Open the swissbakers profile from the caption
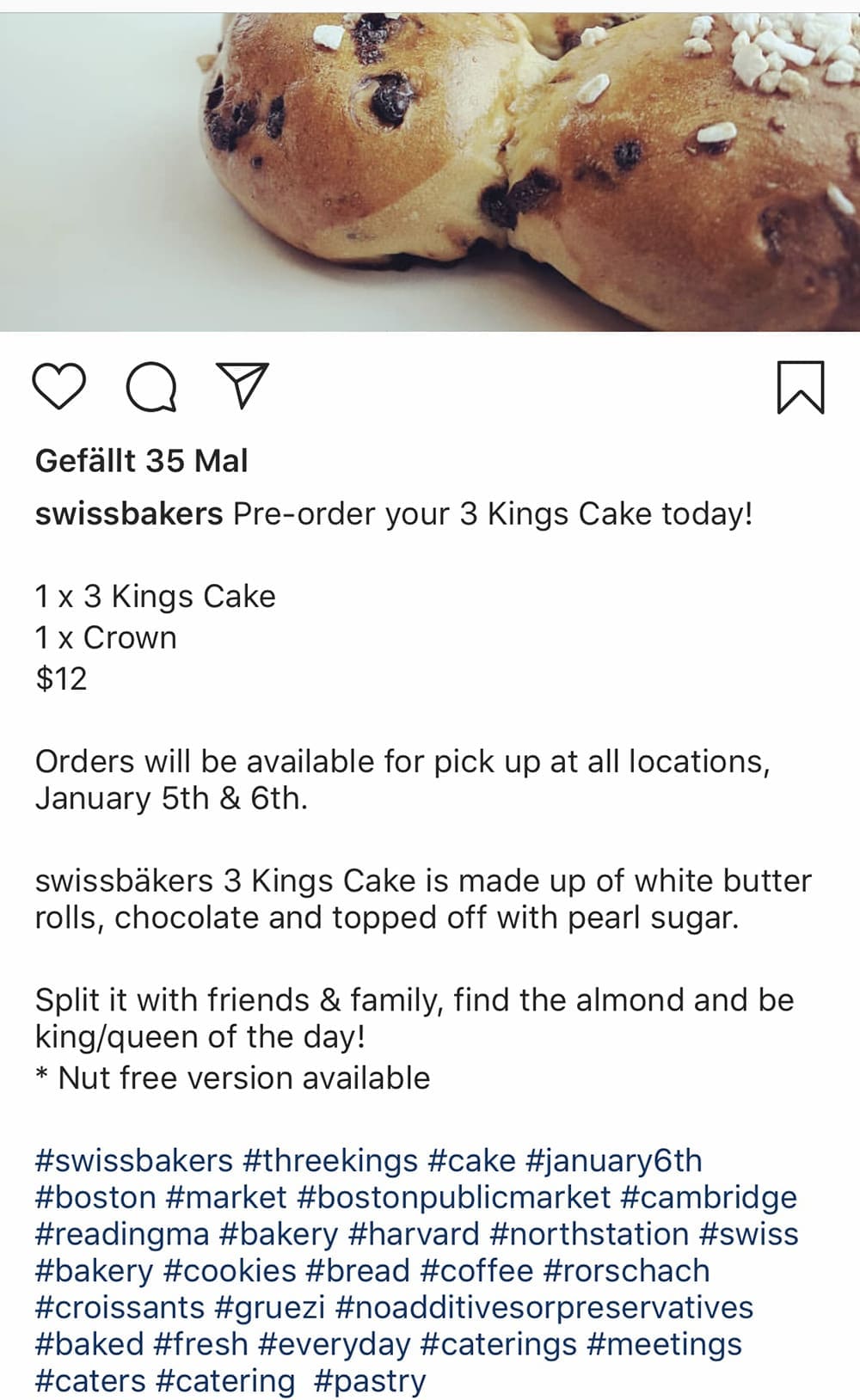This screenshot has height=1400, width=860. point(129,514)
